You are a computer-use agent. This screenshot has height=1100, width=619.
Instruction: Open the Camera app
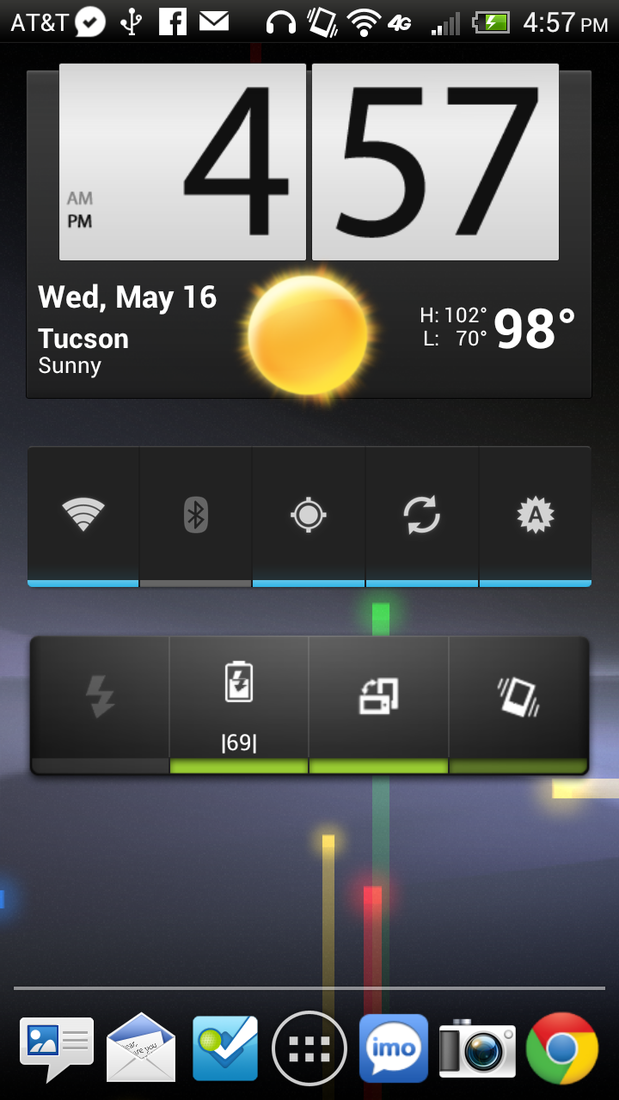(x=477, y=1049)
